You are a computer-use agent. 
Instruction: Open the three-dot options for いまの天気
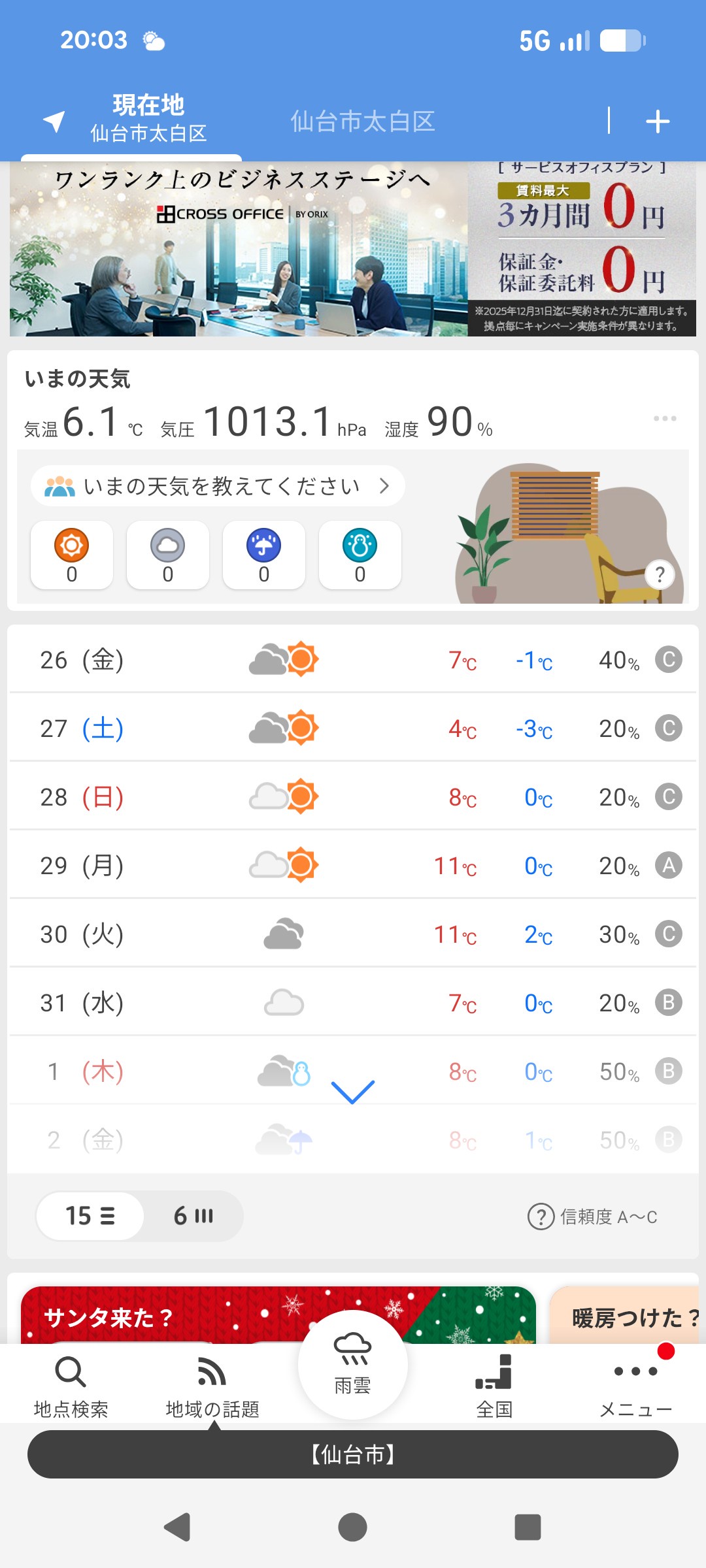[665, 418]
